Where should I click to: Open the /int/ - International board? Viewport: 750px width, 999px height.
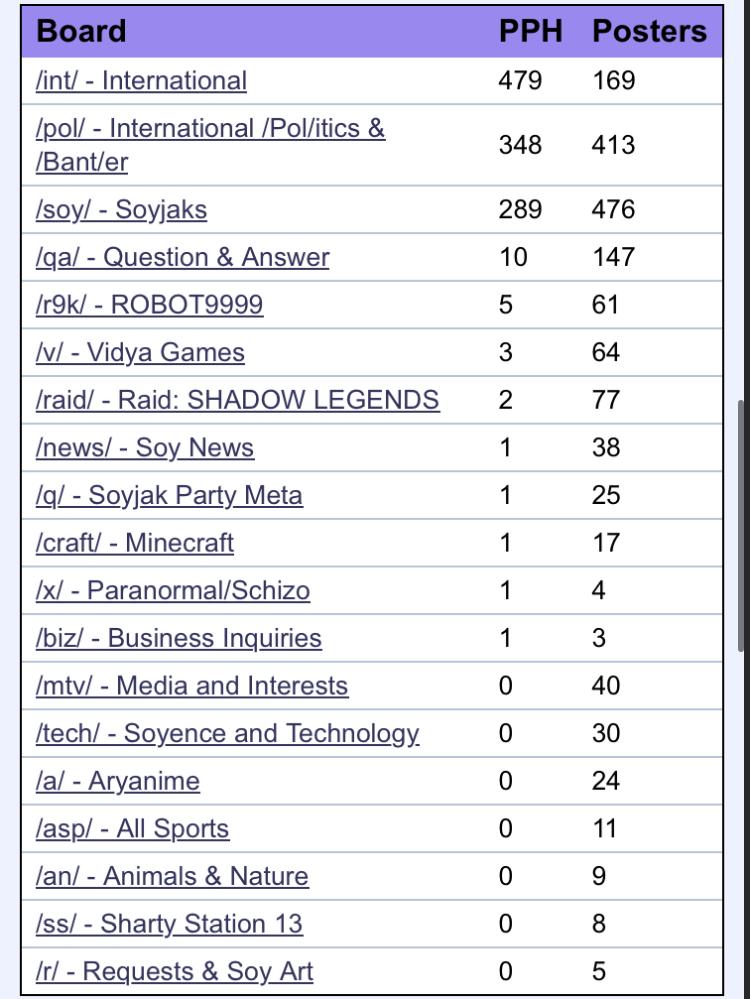(141, 81)
